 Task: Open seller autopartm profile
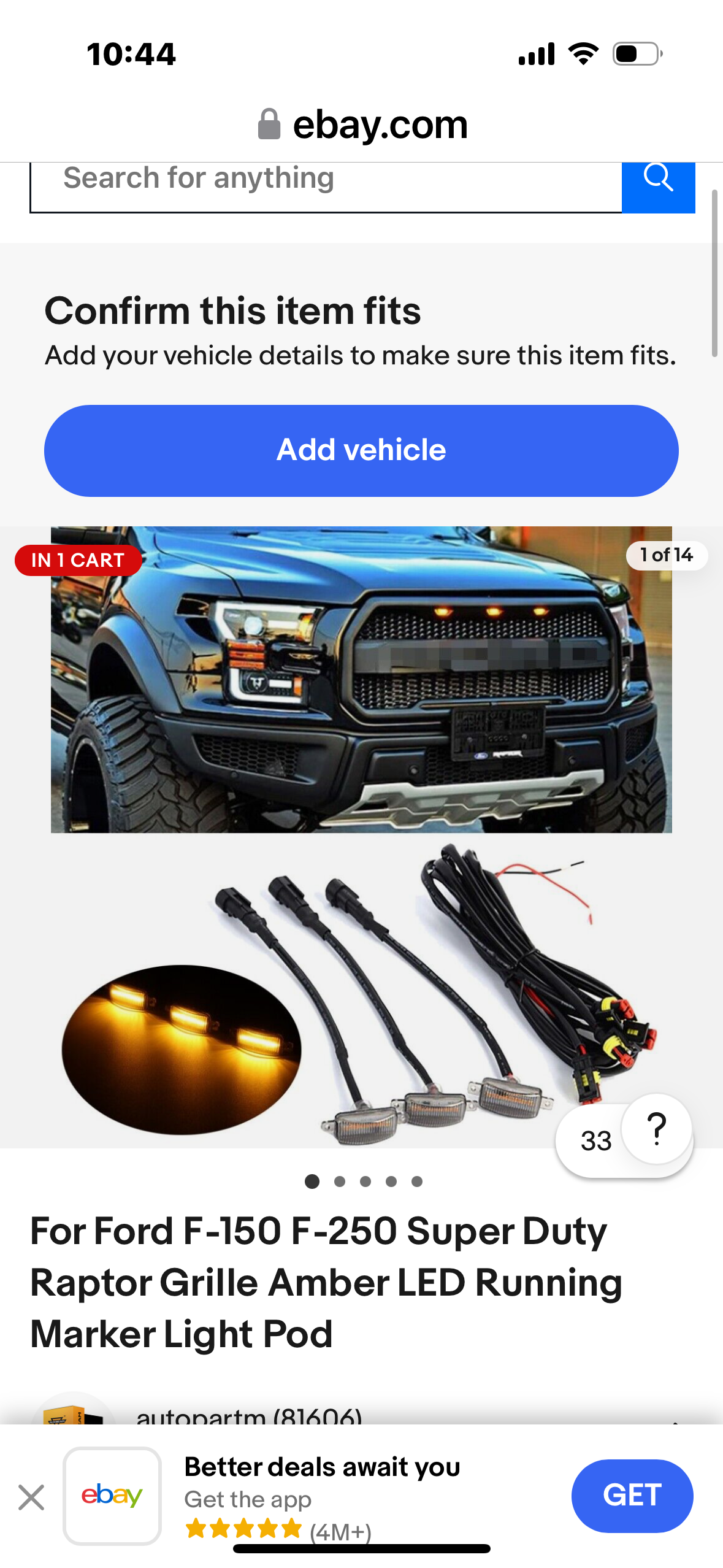248,1415
